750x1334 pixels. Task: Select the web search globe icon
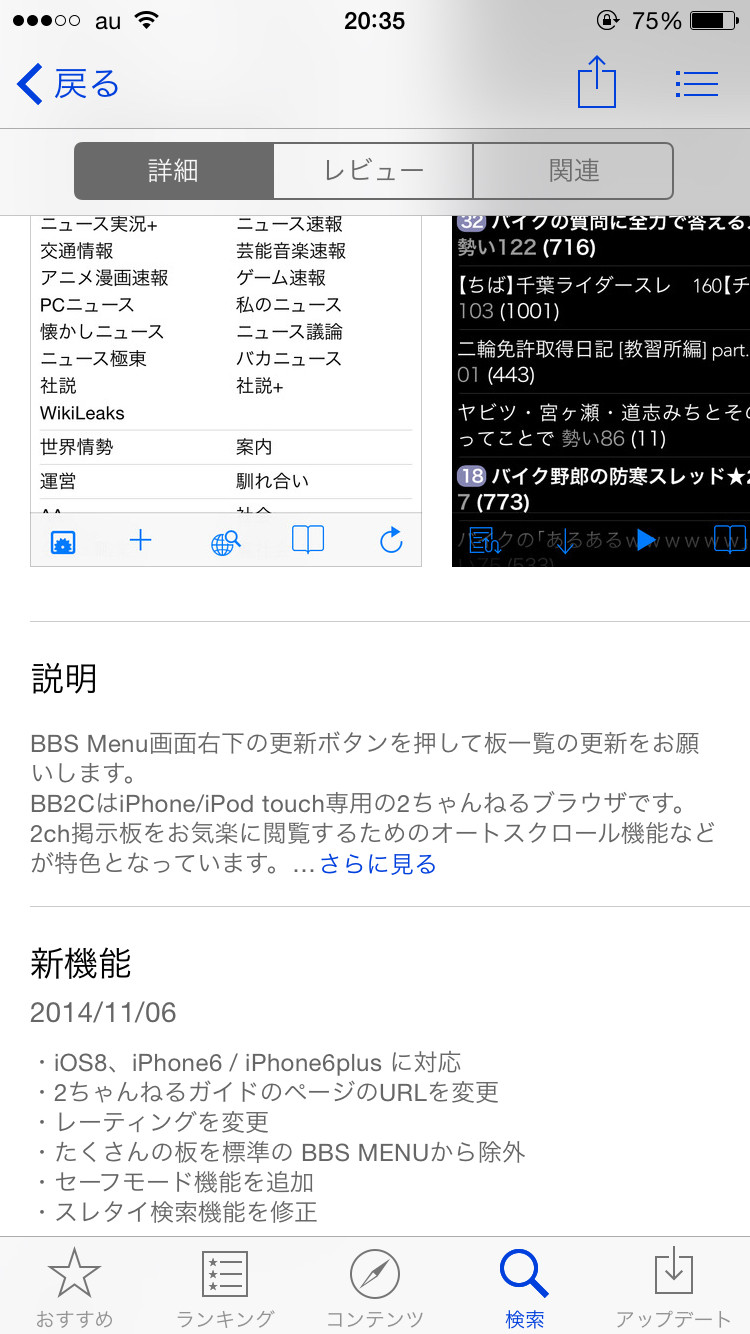(225, 540)
